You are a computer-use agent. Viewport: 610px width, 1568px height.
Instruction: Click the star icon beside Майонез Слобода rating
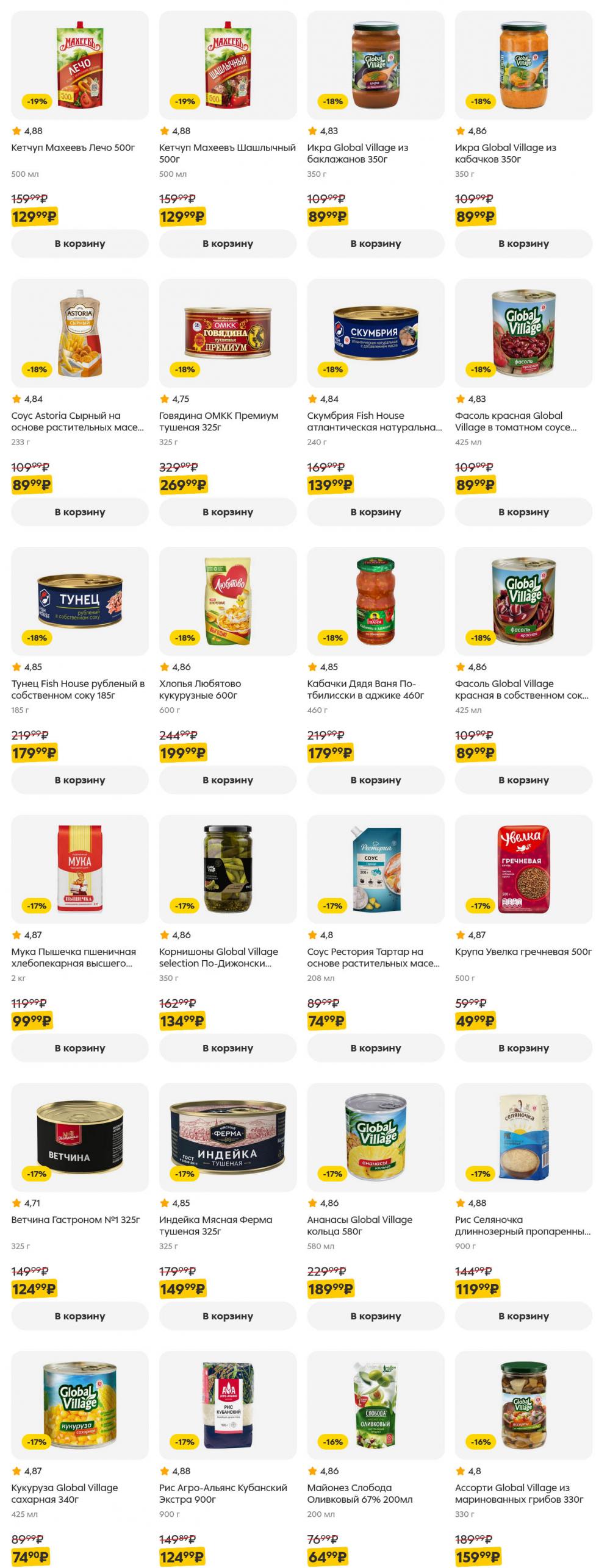click(x=311, y=1470)
